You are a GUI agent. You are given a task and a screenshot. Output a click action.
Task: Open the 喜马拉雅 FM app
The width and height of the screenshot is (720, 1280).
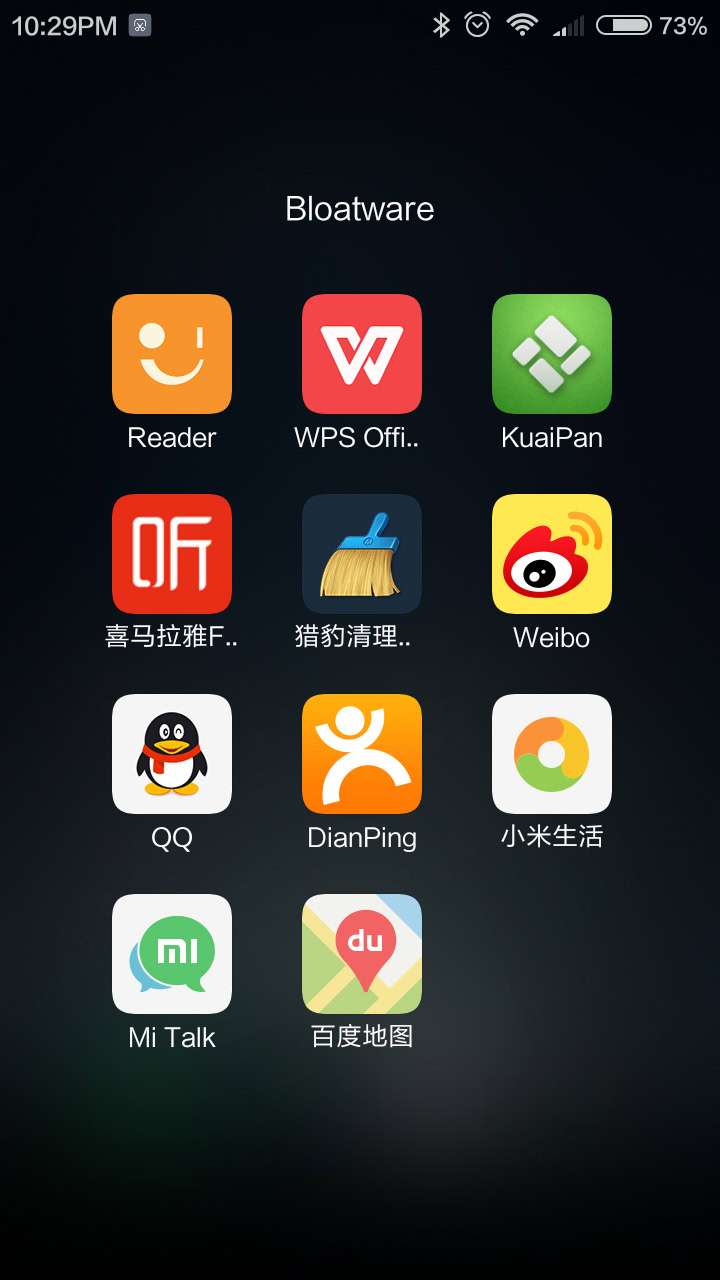pos(172,554)
